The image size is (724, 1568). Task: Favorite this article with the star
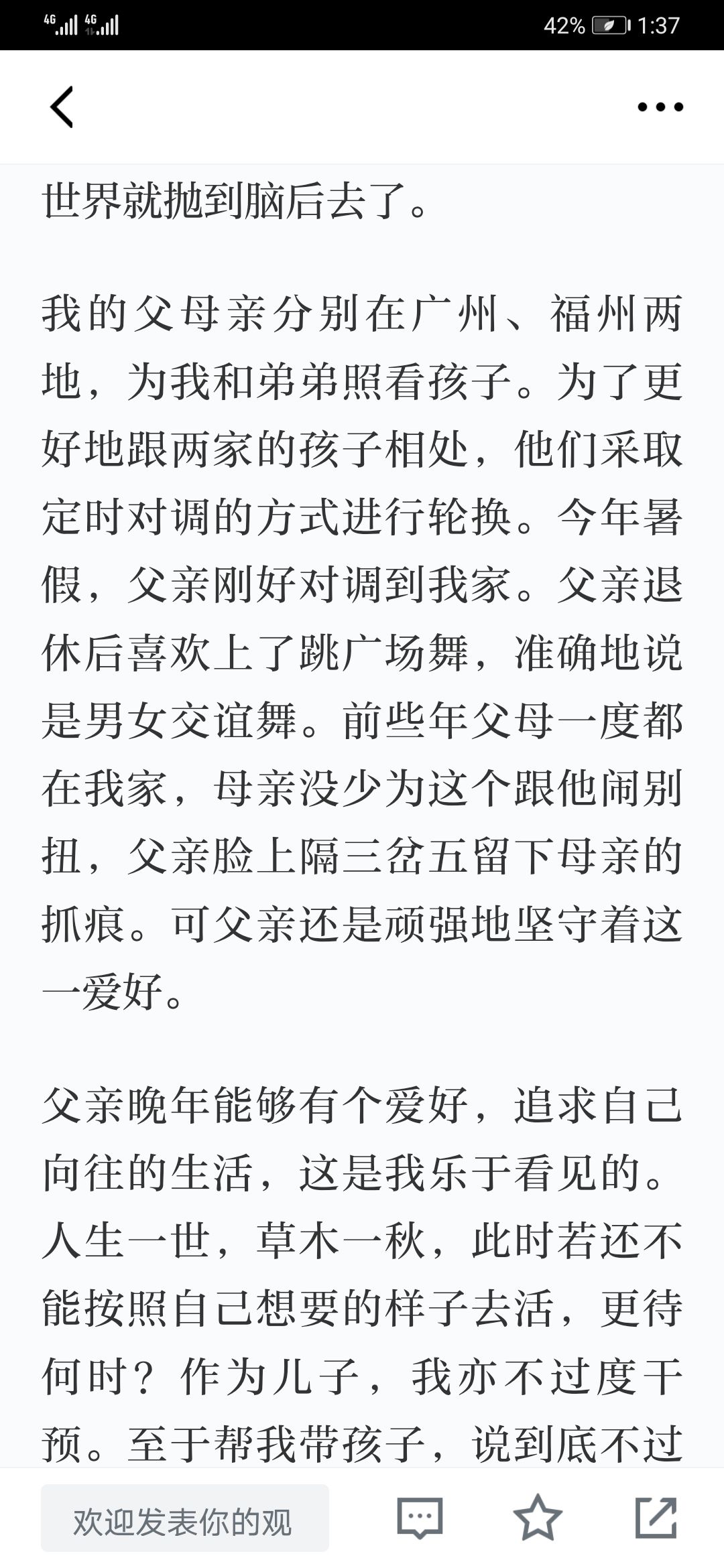(538, 1518)
